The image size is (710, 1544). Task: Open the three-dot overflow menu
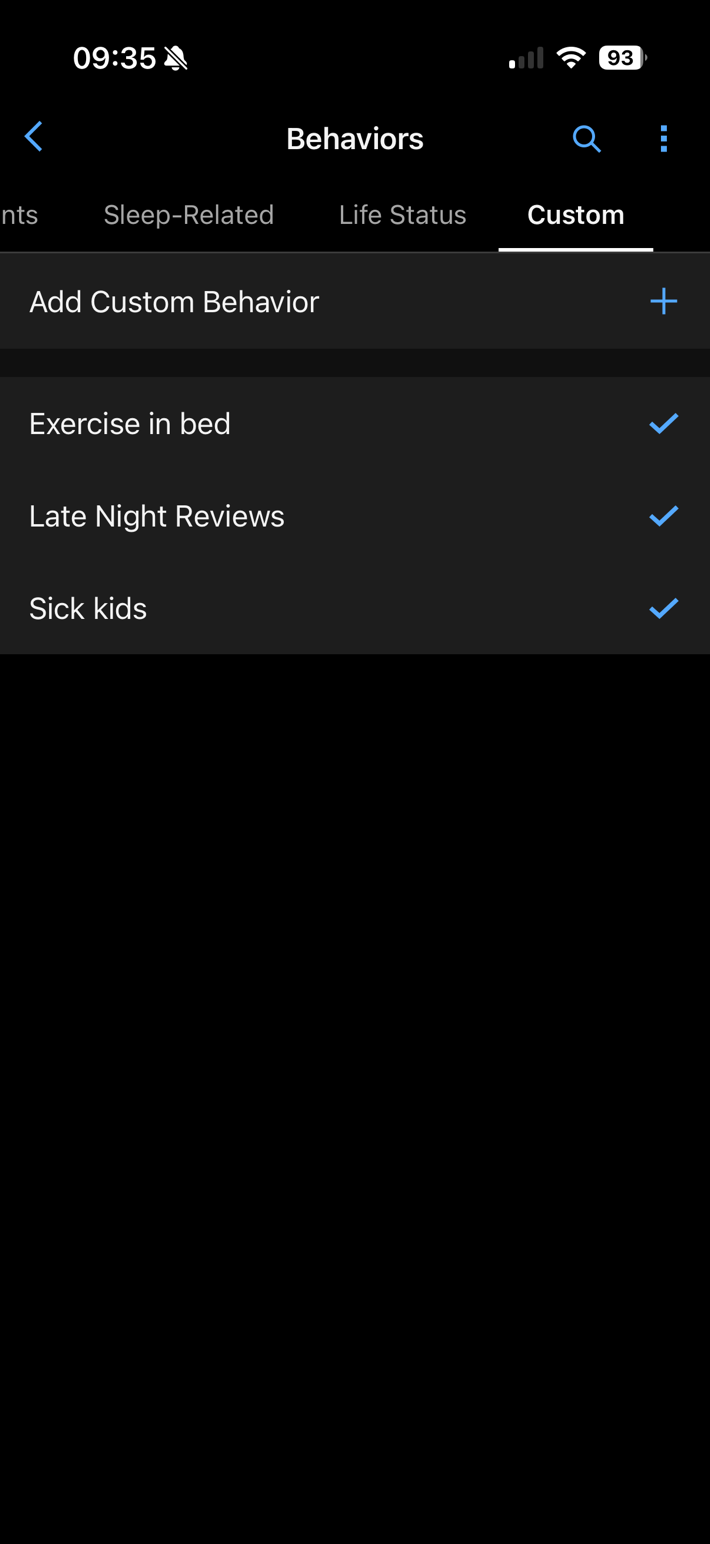tap(663, 139)
